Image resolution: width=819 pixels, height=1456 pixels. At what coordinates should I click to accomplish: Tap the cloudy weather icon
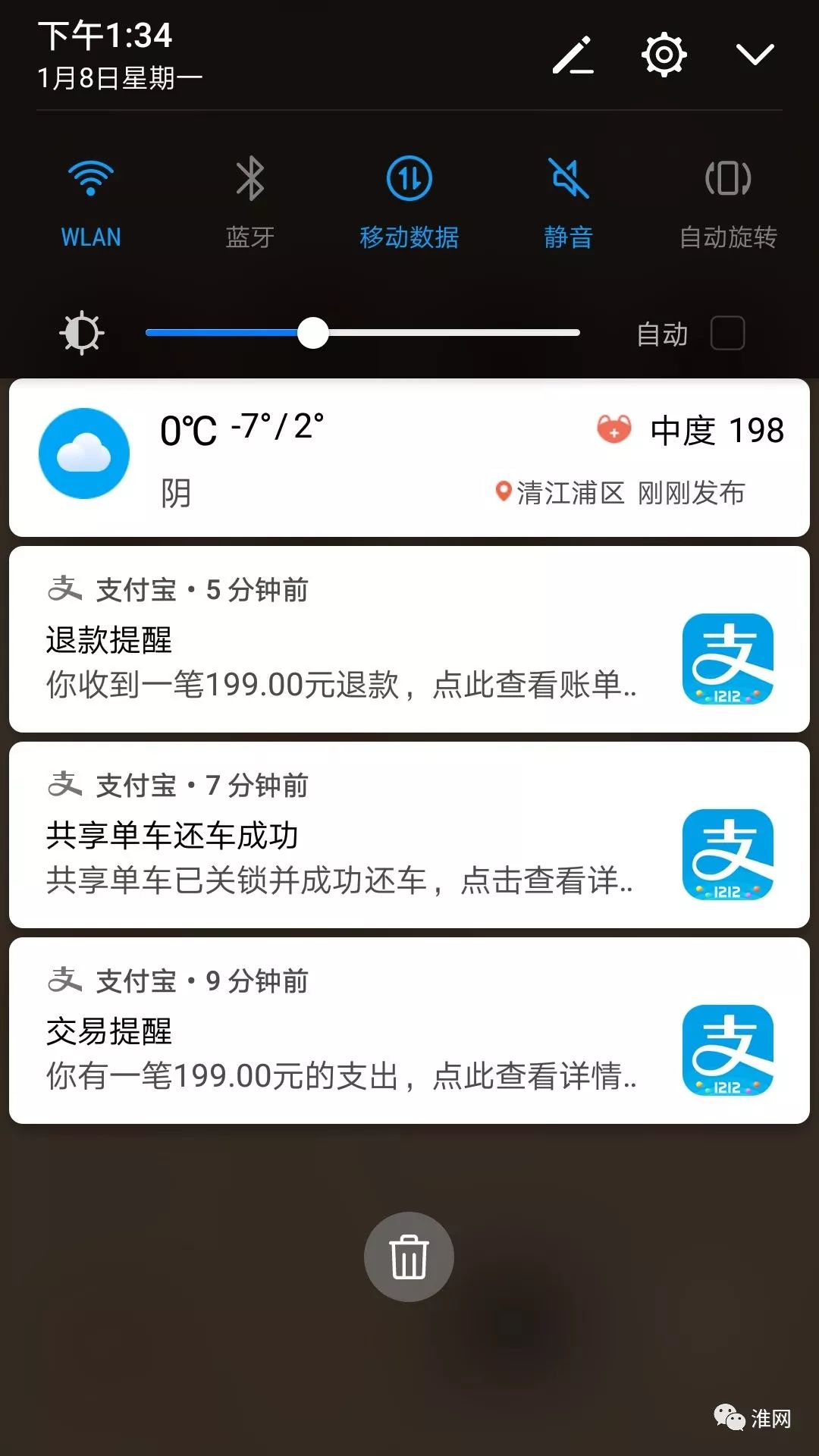(84, 453)
